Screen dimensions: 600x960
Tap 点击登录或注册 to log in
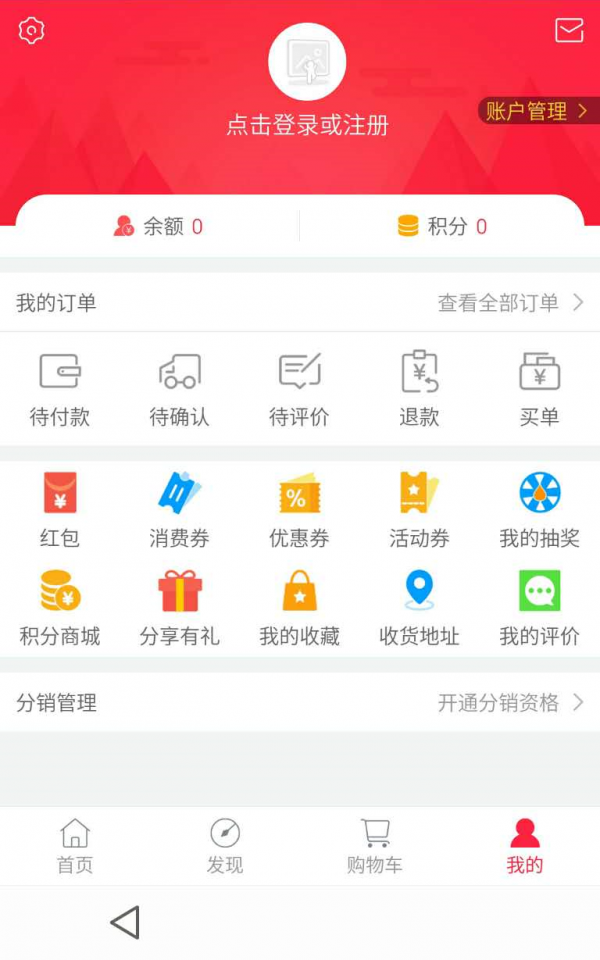307,125
